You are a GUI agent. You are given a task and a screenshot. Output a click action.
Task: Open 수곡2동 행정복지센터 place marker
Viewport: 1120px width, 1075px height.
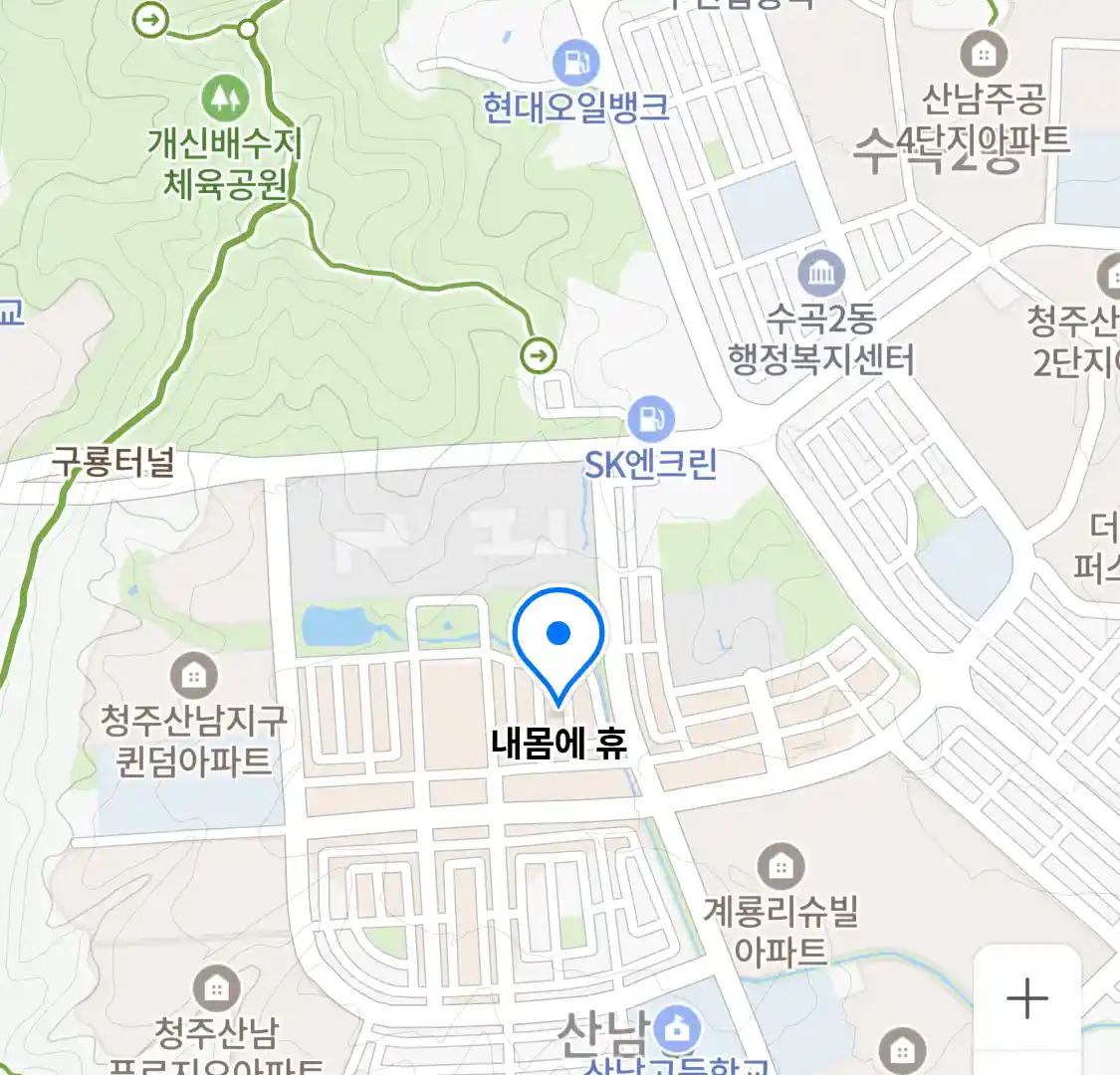(x=820, y=274)
